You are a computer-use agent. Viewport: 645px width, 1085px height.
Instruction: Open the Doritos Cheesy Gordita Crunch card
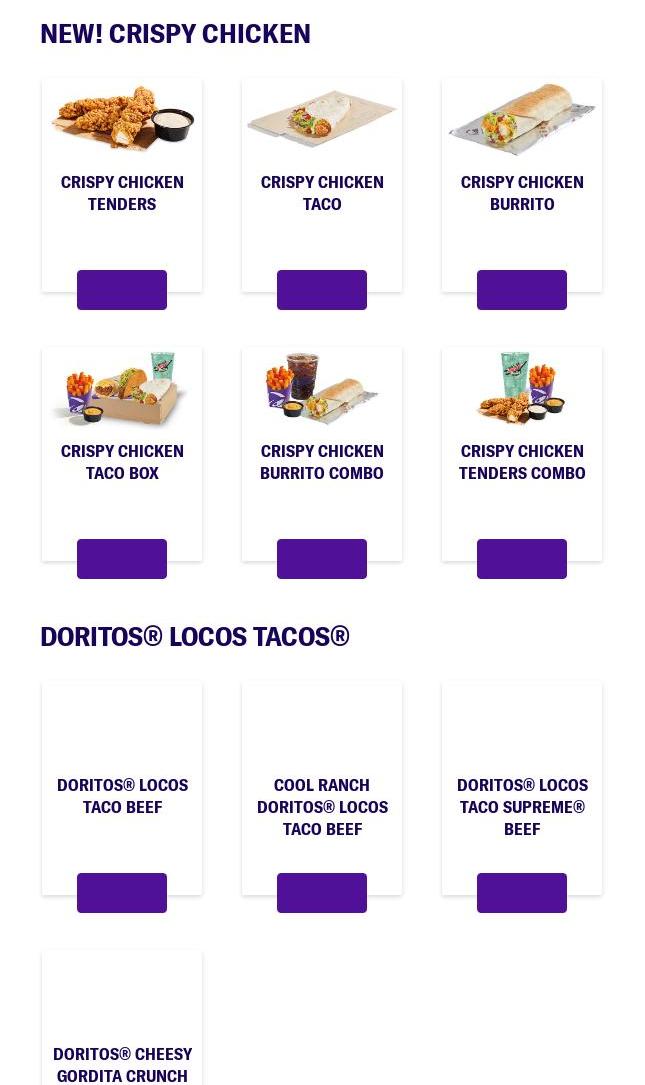point(122,1018)
